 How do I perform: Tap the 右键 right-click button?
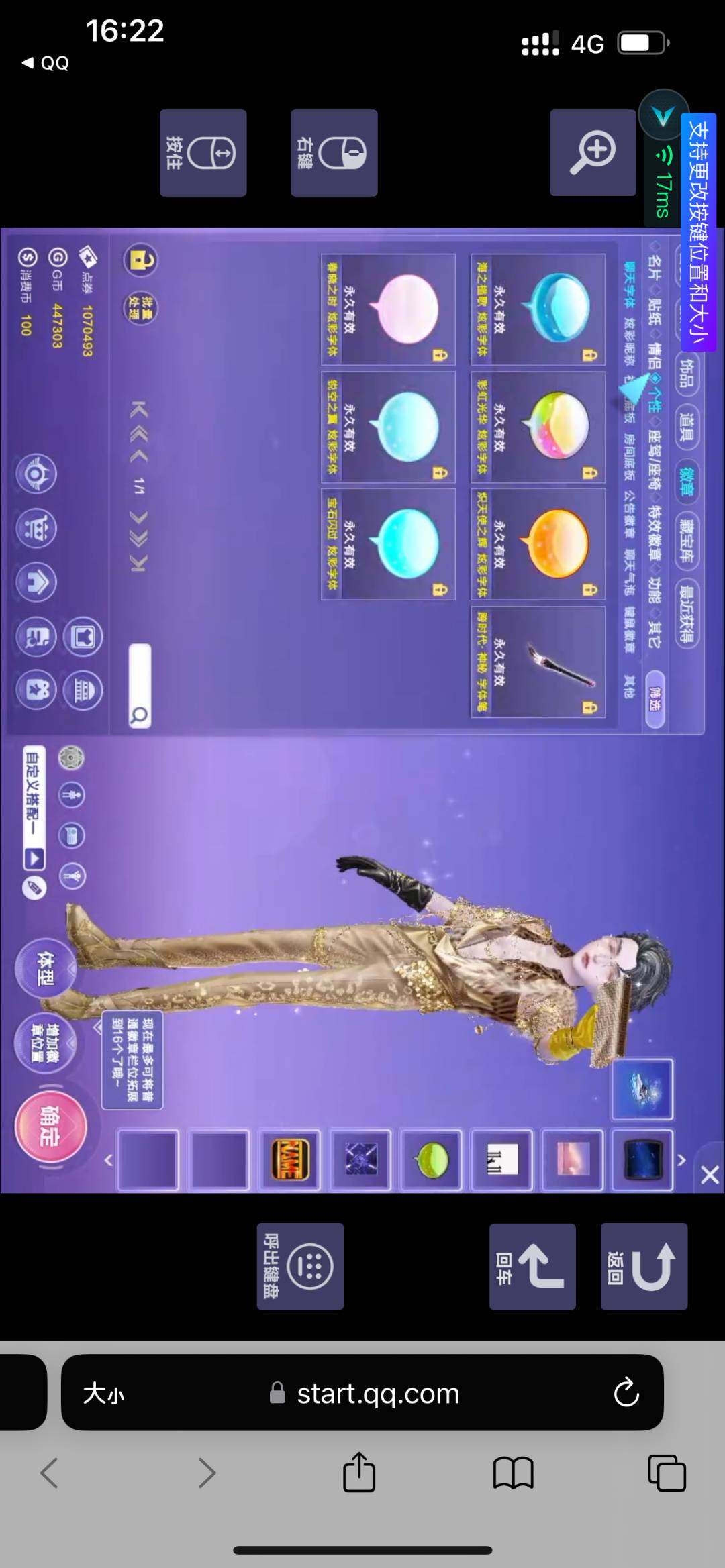334,153
